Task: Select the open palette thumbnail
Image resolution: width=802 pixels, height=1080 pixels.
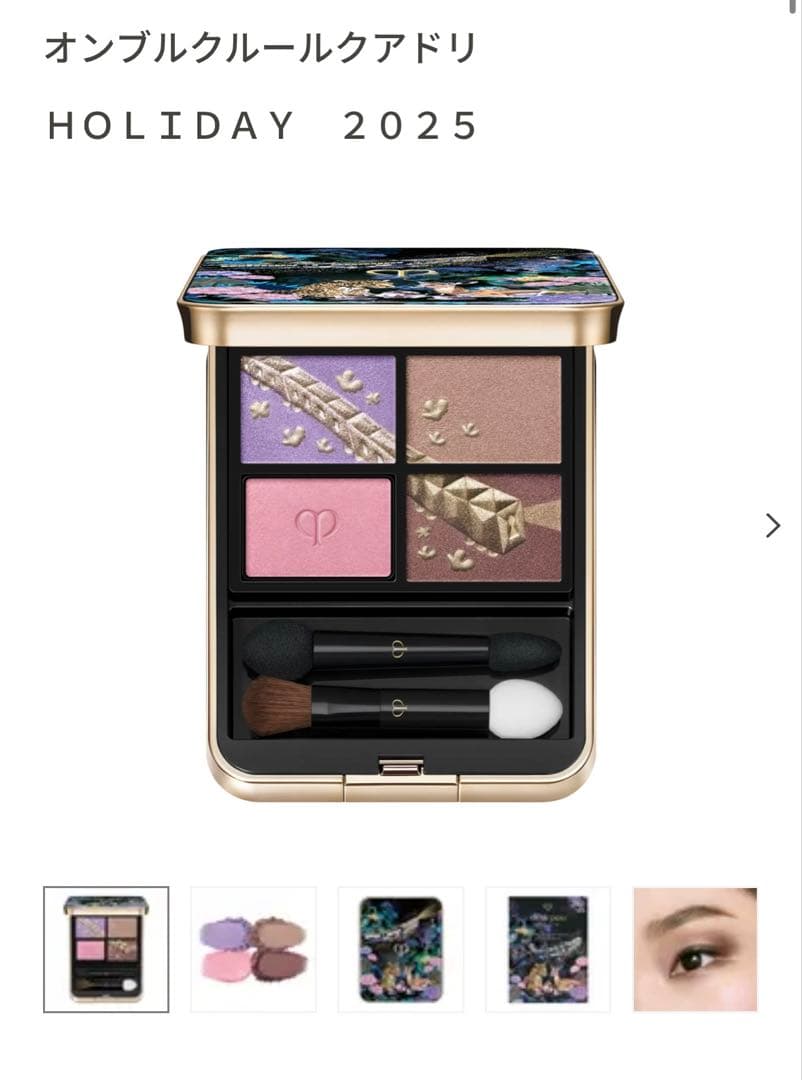Action: click(x=106, y=949)
